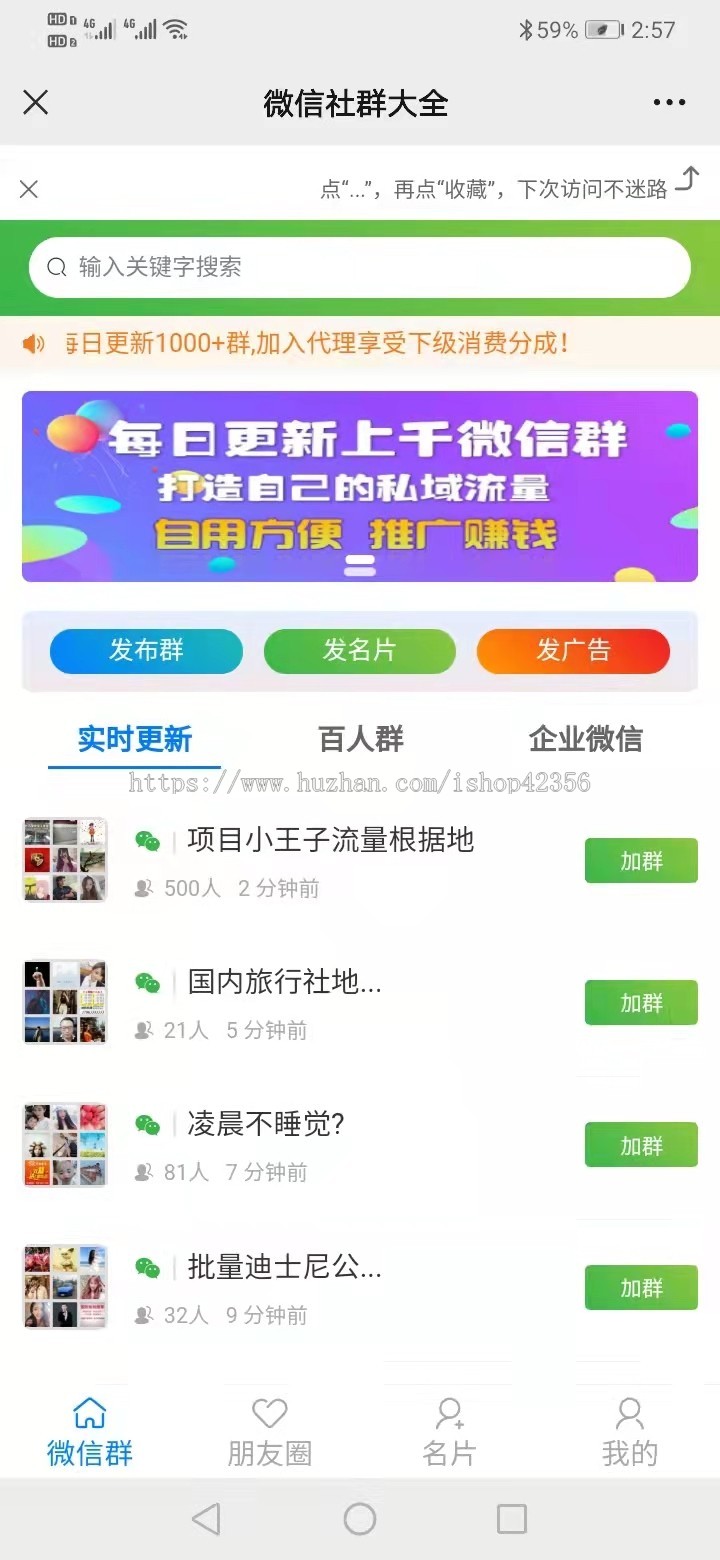Tap the 发布群 button
This screenshot has width=720, height=1560.
click(x=146, y=651)
